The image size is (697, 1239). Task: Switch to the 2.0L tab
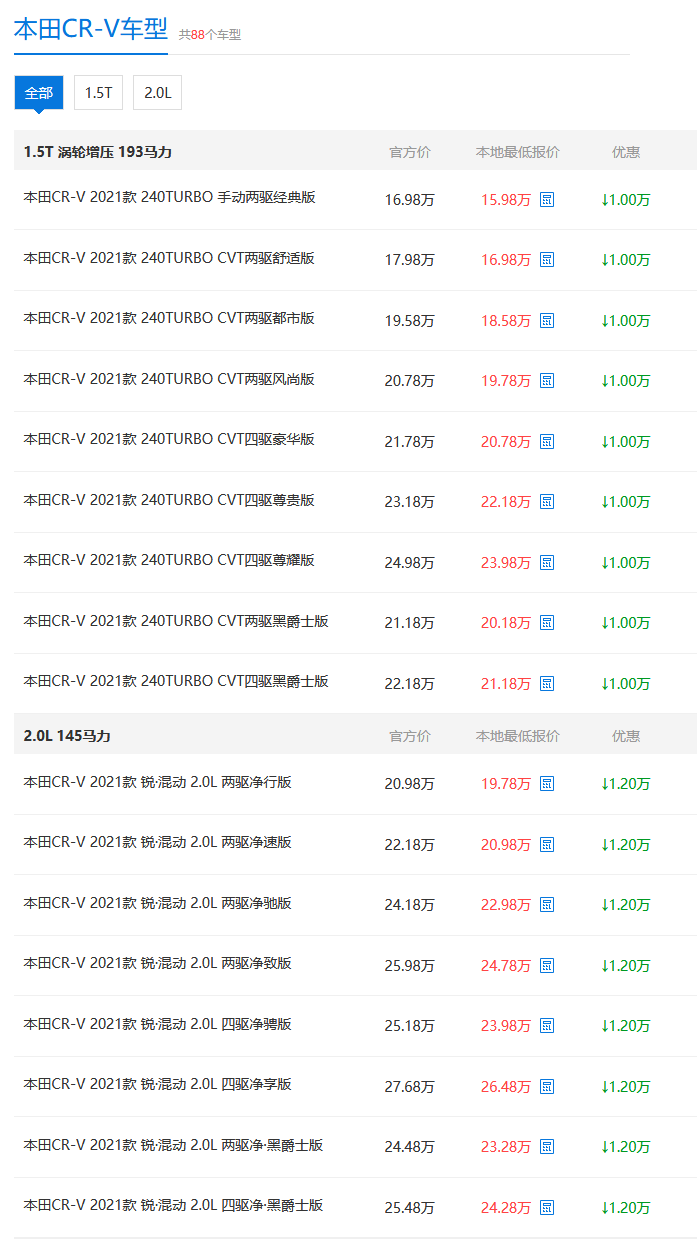pyautogui.click(x=157, y=93)
